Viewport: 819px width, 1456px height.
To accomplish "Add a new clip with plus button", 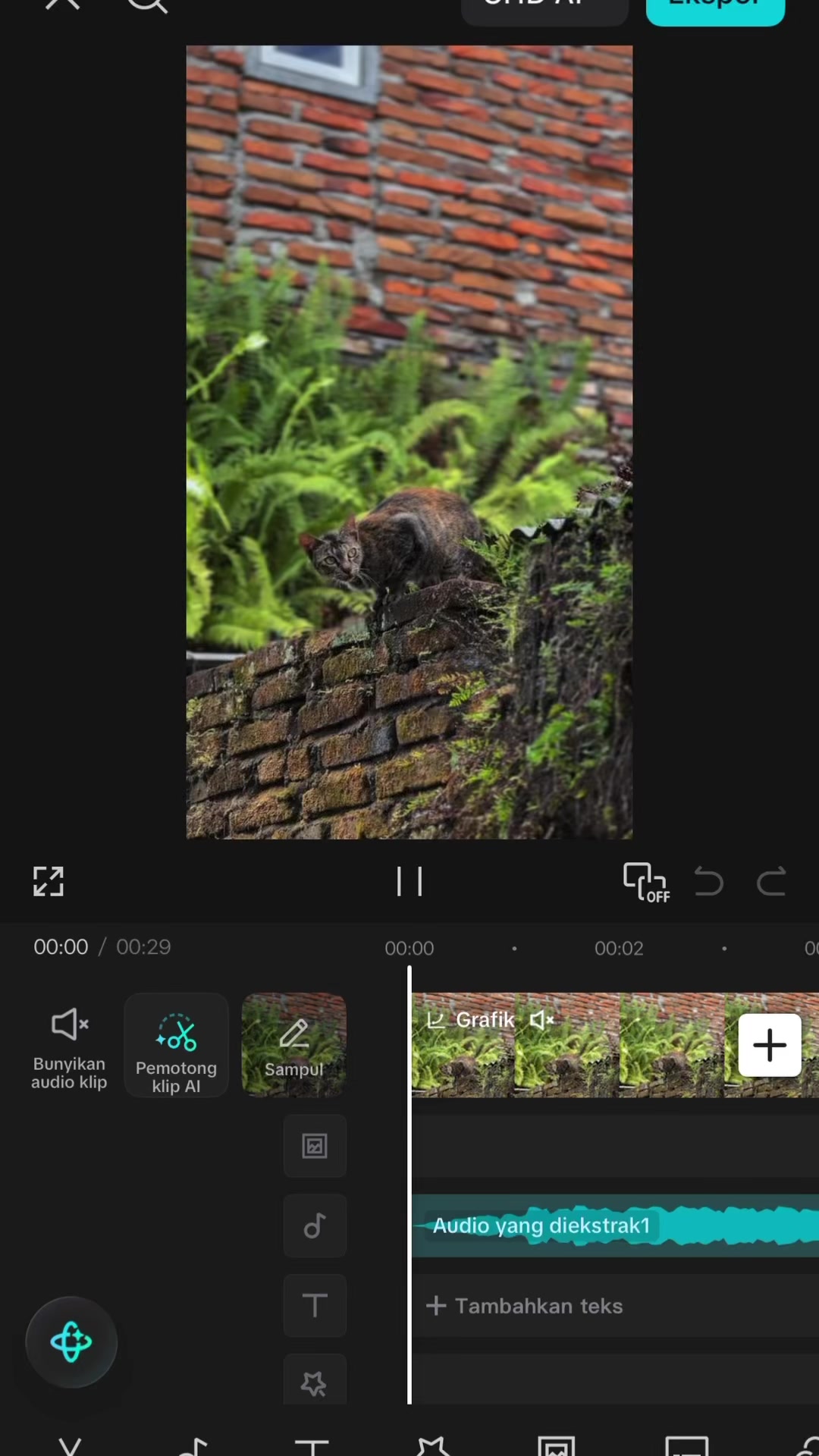I will [770, 1045].
